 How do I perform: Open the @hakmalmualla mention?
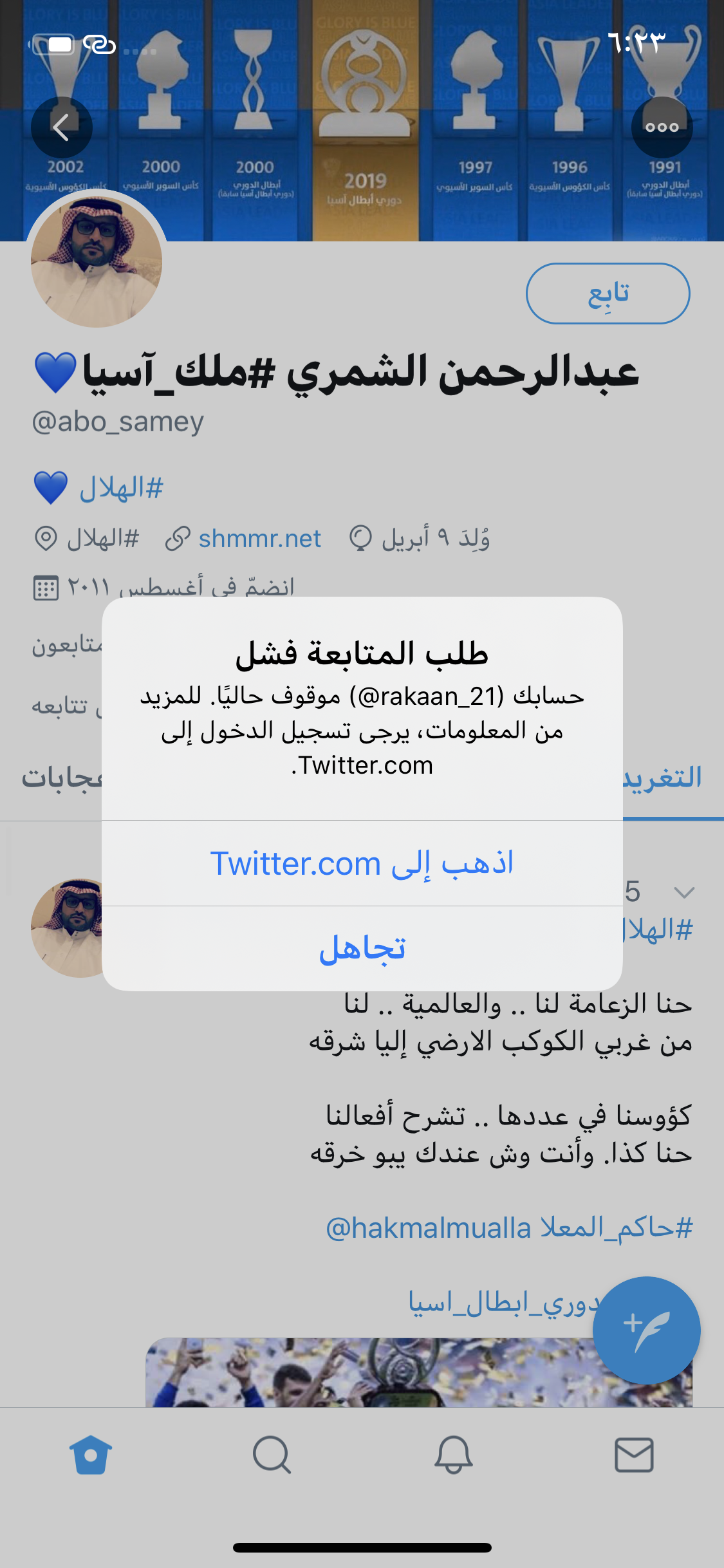(x=428, y=1228)
